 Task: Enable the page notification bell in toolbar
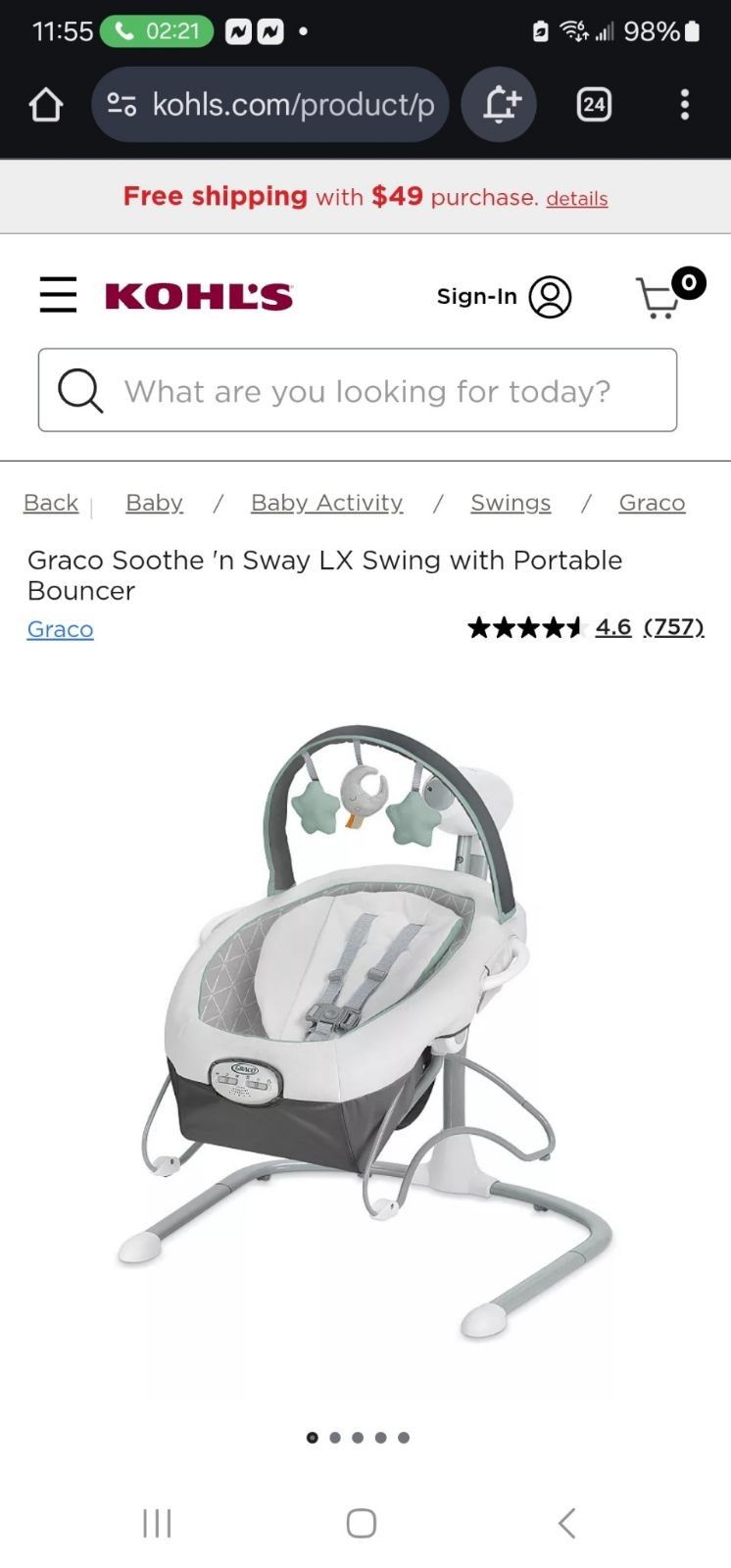pyautogui.click(x=500, y=104)
